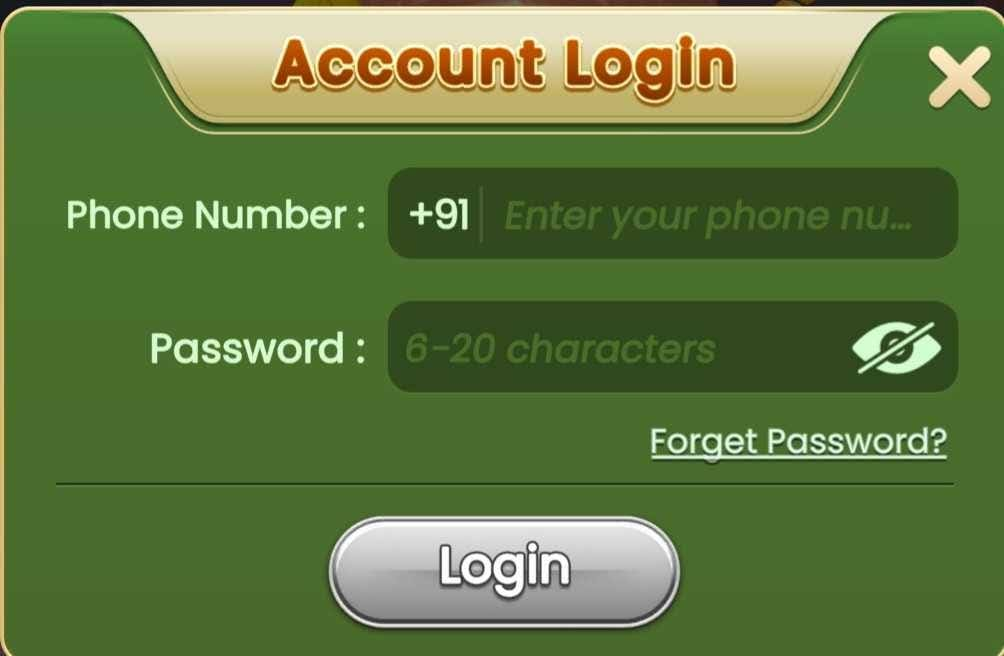Tap the Login button
The width and height of the screenshot is (1004, 656).
pyautogui.click(x=504, y=570)
